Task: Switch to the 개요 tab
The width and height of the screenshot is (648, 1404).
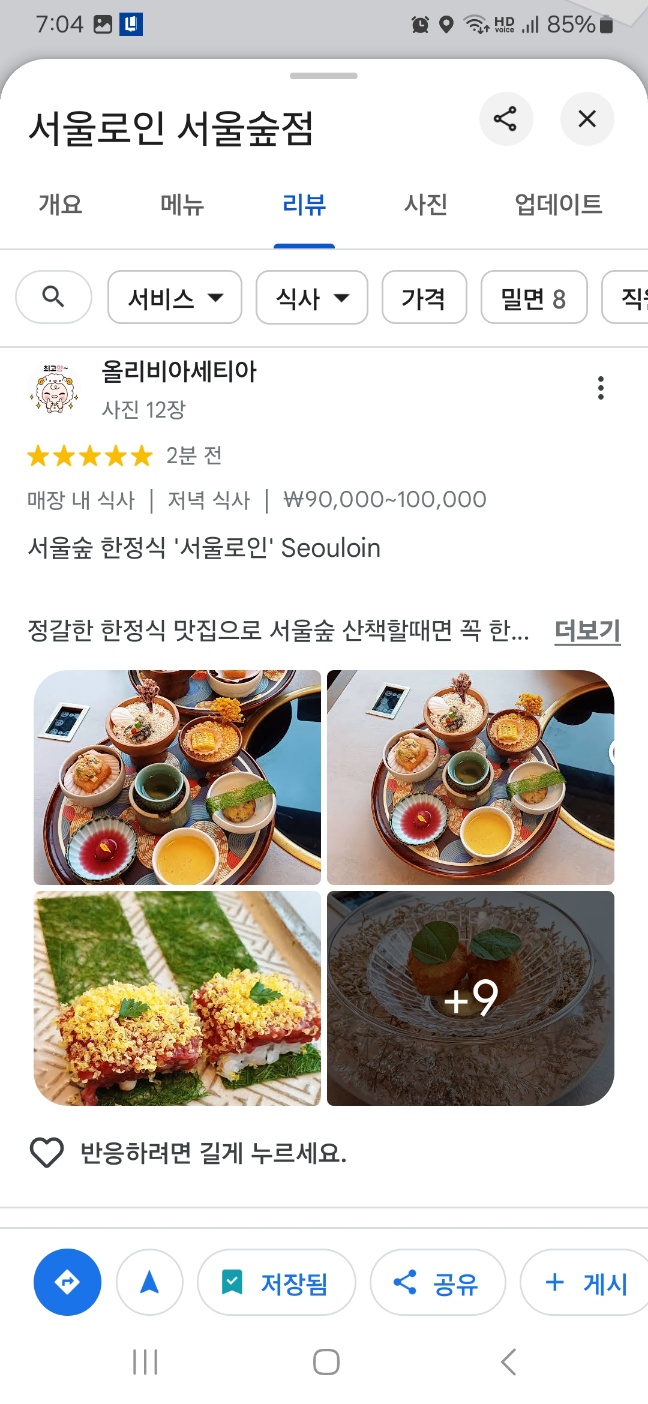Action: (60, 206)
